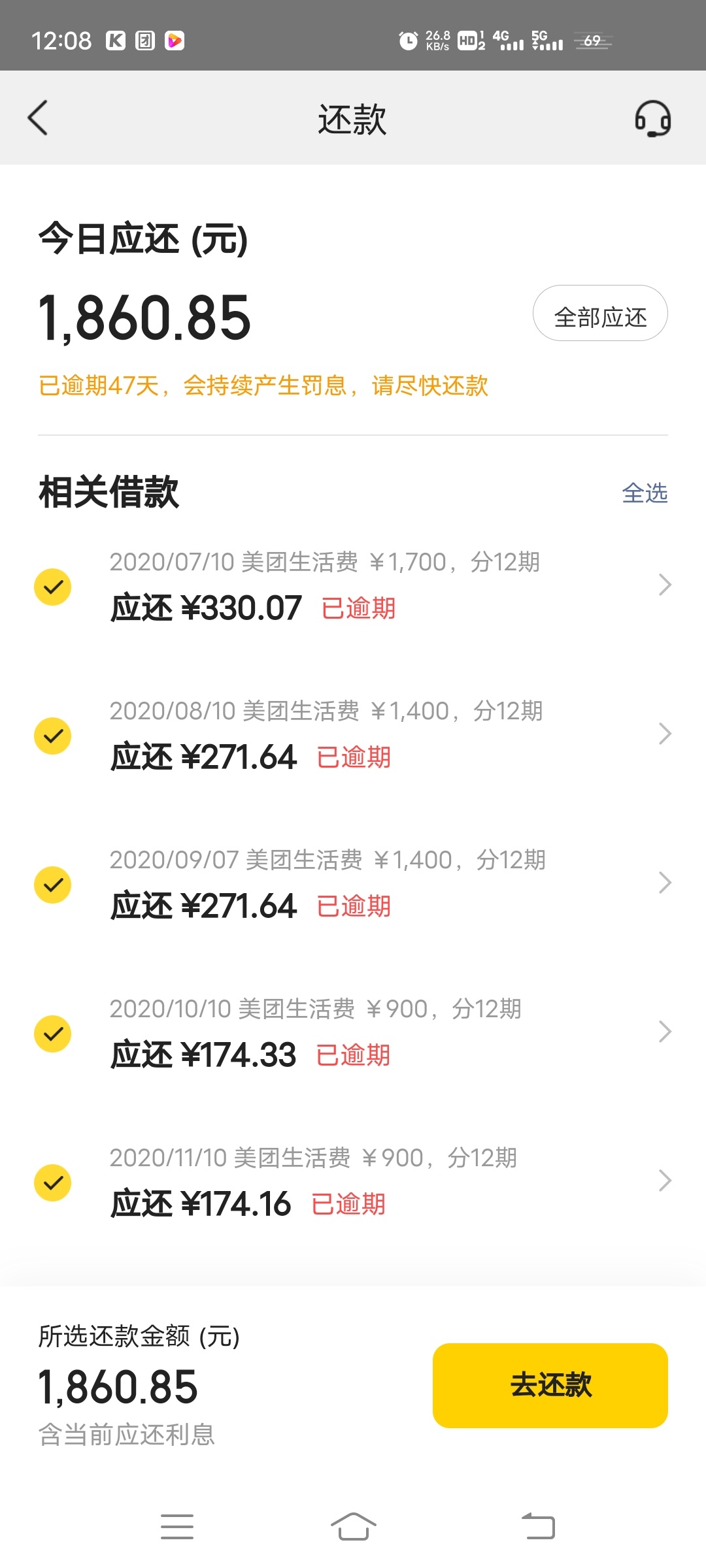Uncheck the 2020/11/10 loan checkbox
Image resolution: width=706 pixels, height=1568 pixels.
[x=52, y=1183]
